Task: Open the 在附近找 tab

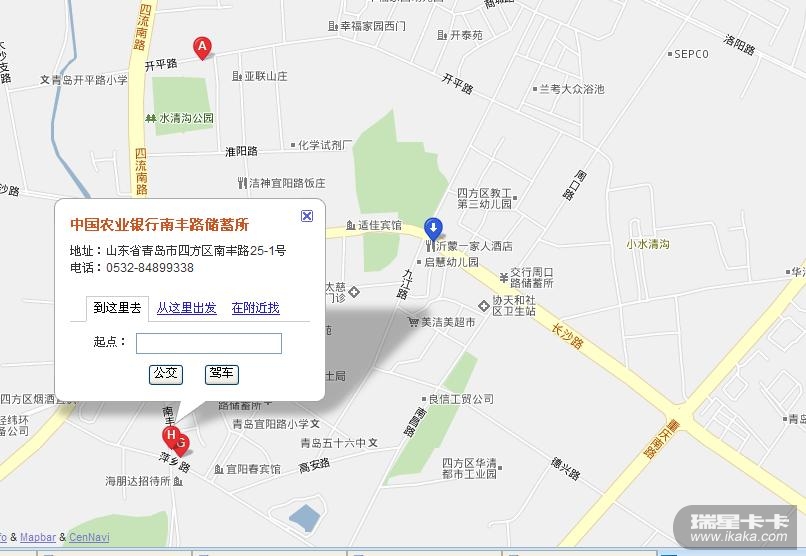Action: click(x=255, y=308)
